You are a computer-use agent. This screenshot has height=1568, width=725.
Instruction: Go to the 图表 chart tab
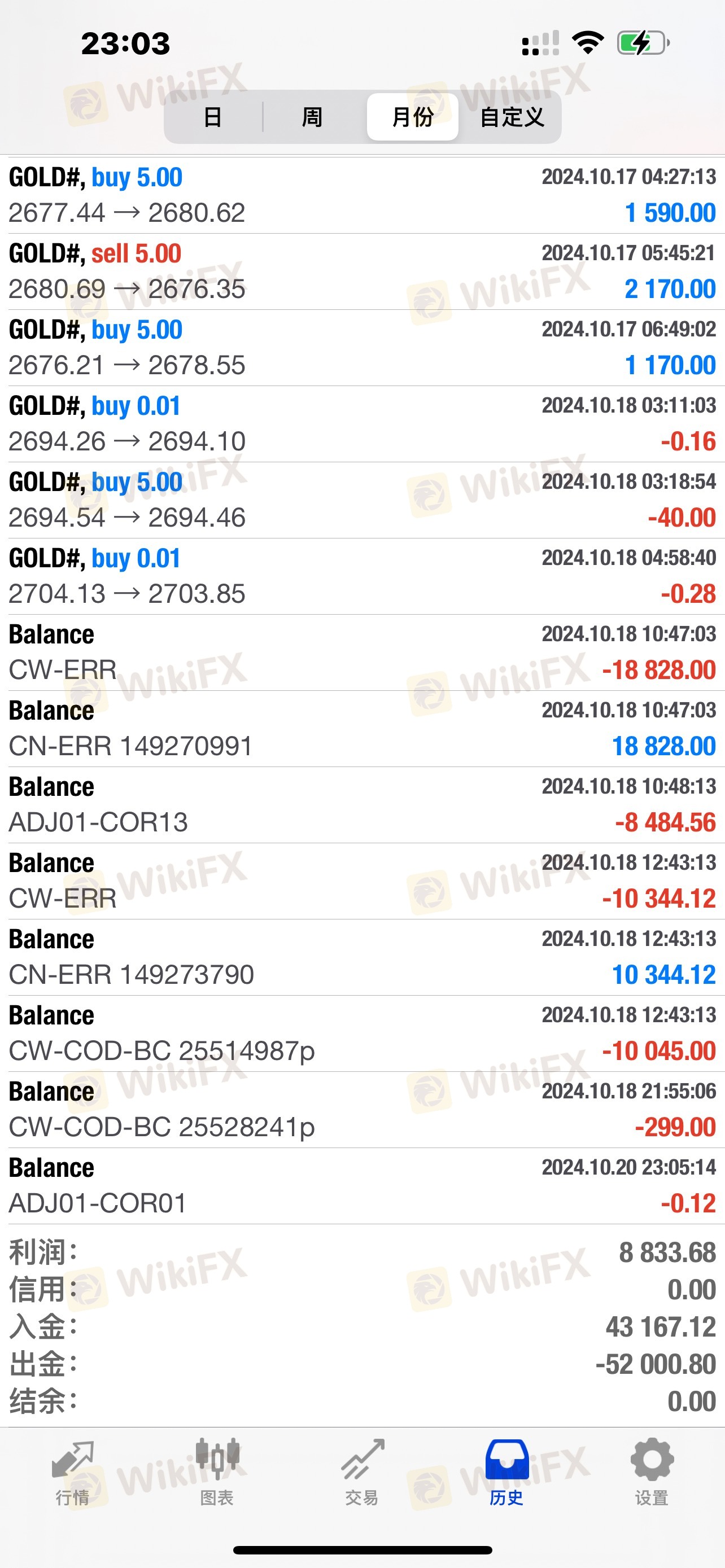[217, 1473]
